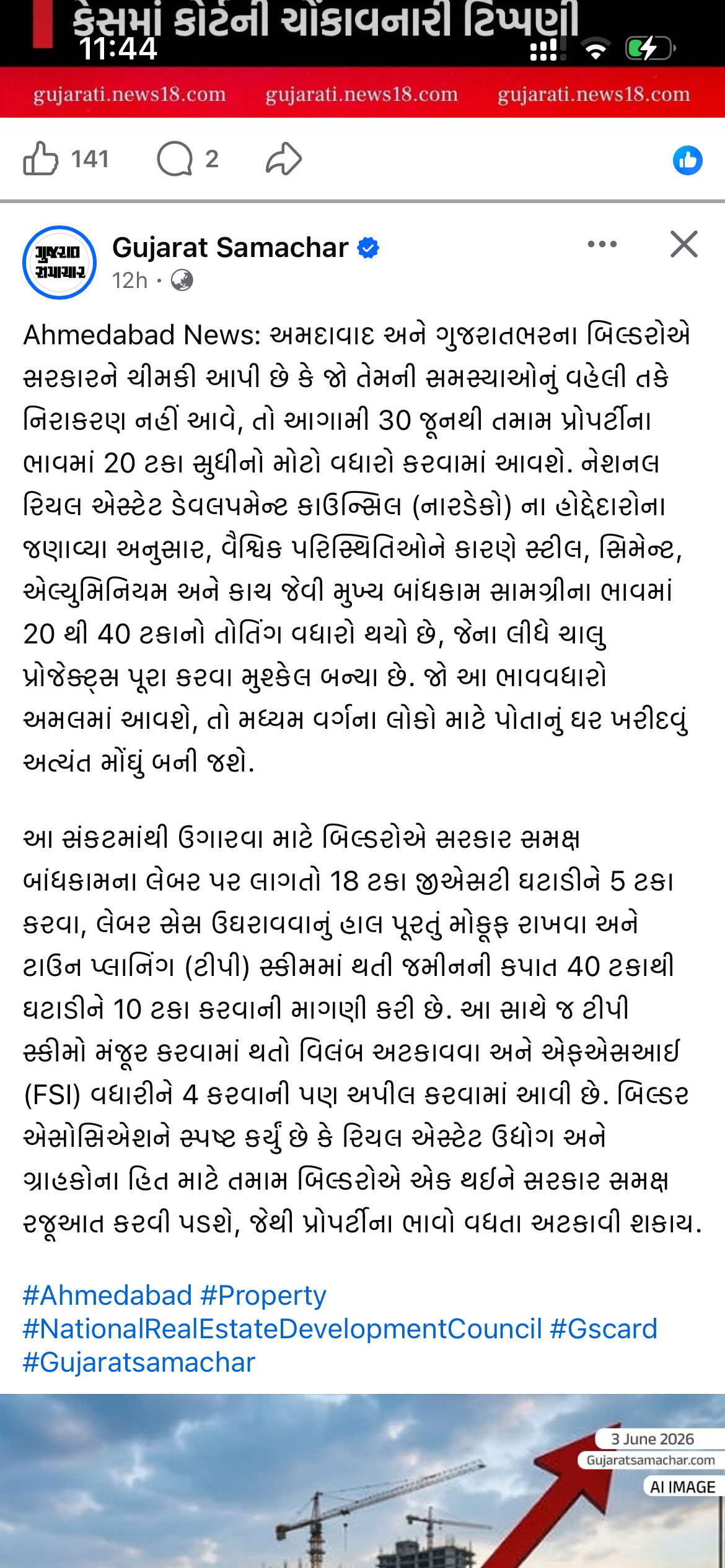Open the #Gscard hashtag
Screen dimensions: 725x1568
(604, 1329)
